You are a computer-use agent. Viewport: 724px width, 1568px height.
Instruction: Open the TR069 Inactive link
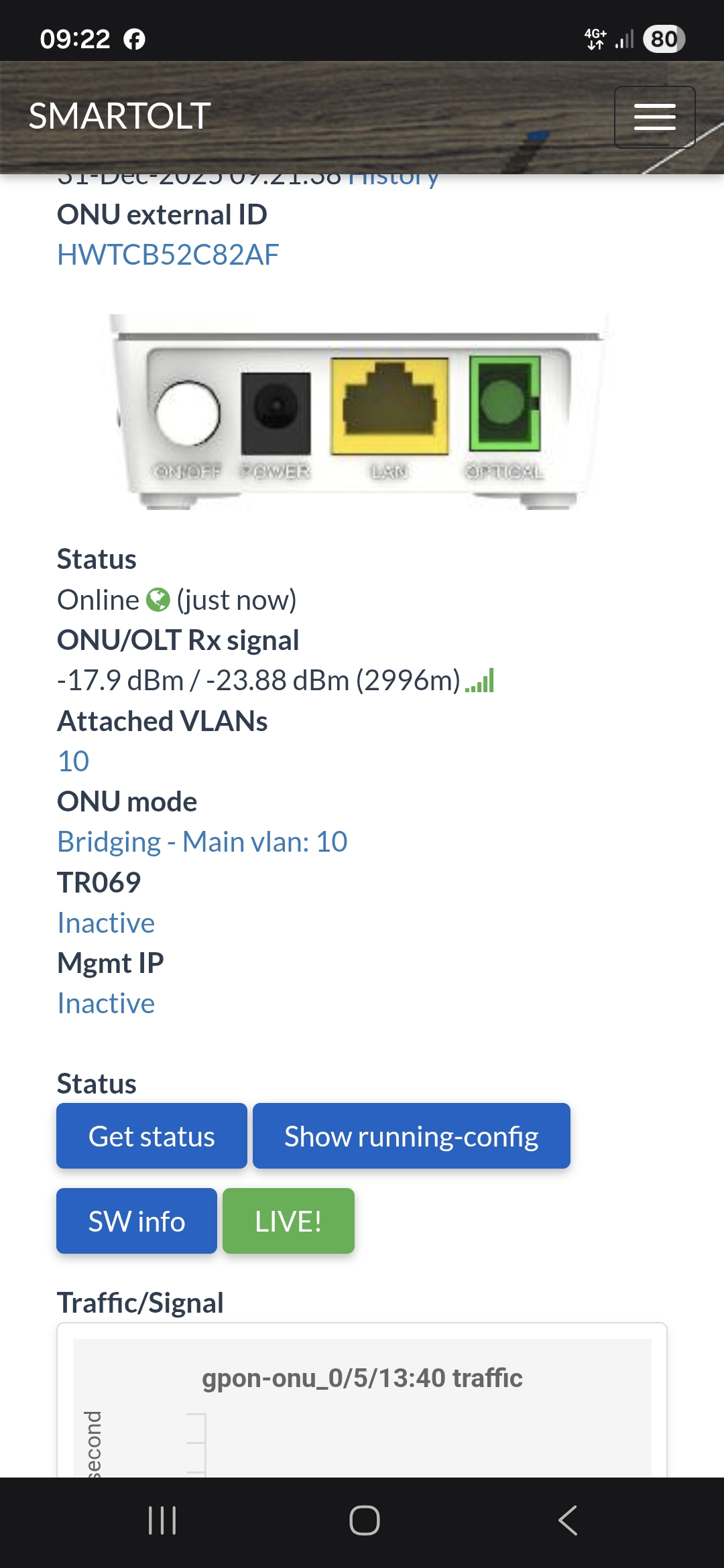pos(106,923)
